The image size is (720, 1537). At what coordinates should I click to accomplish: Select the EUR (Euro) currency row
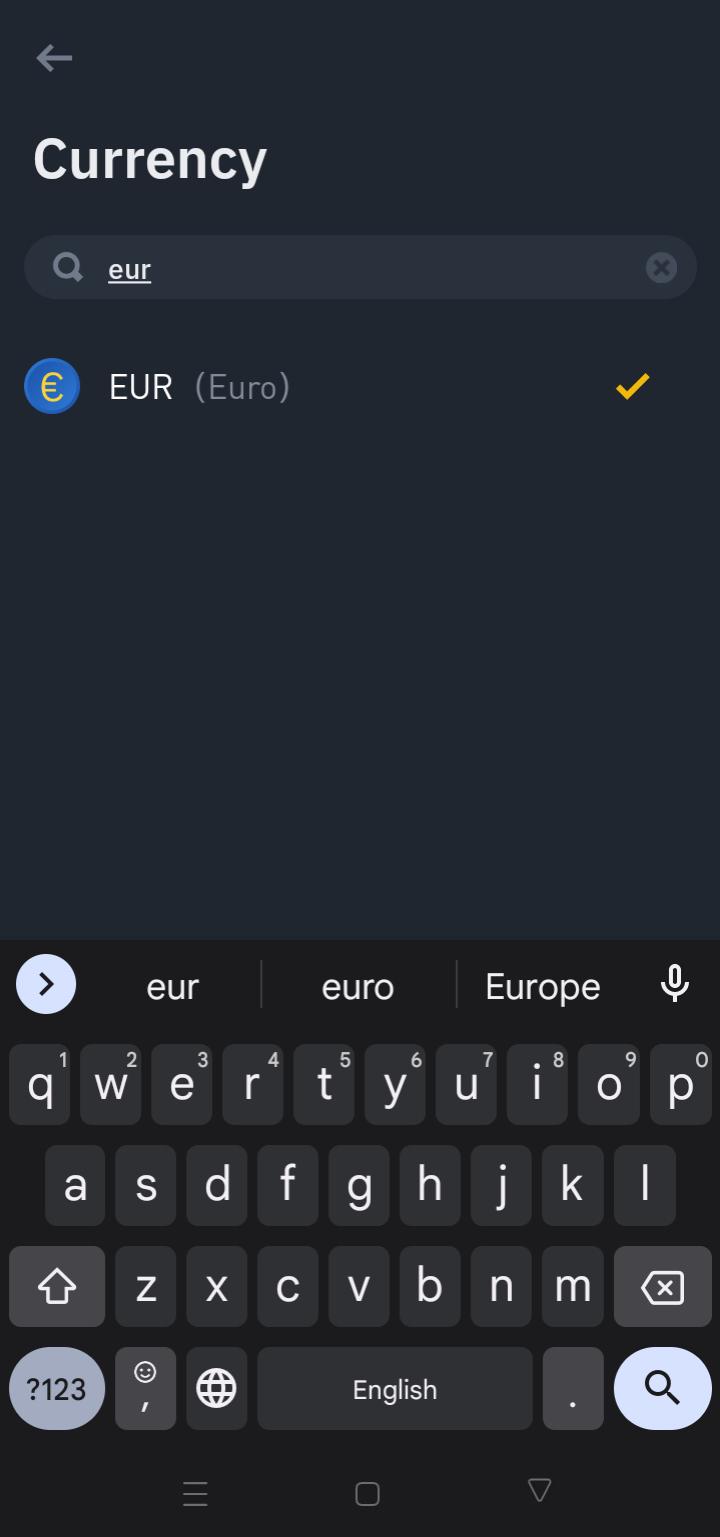[x=360, y=386]
